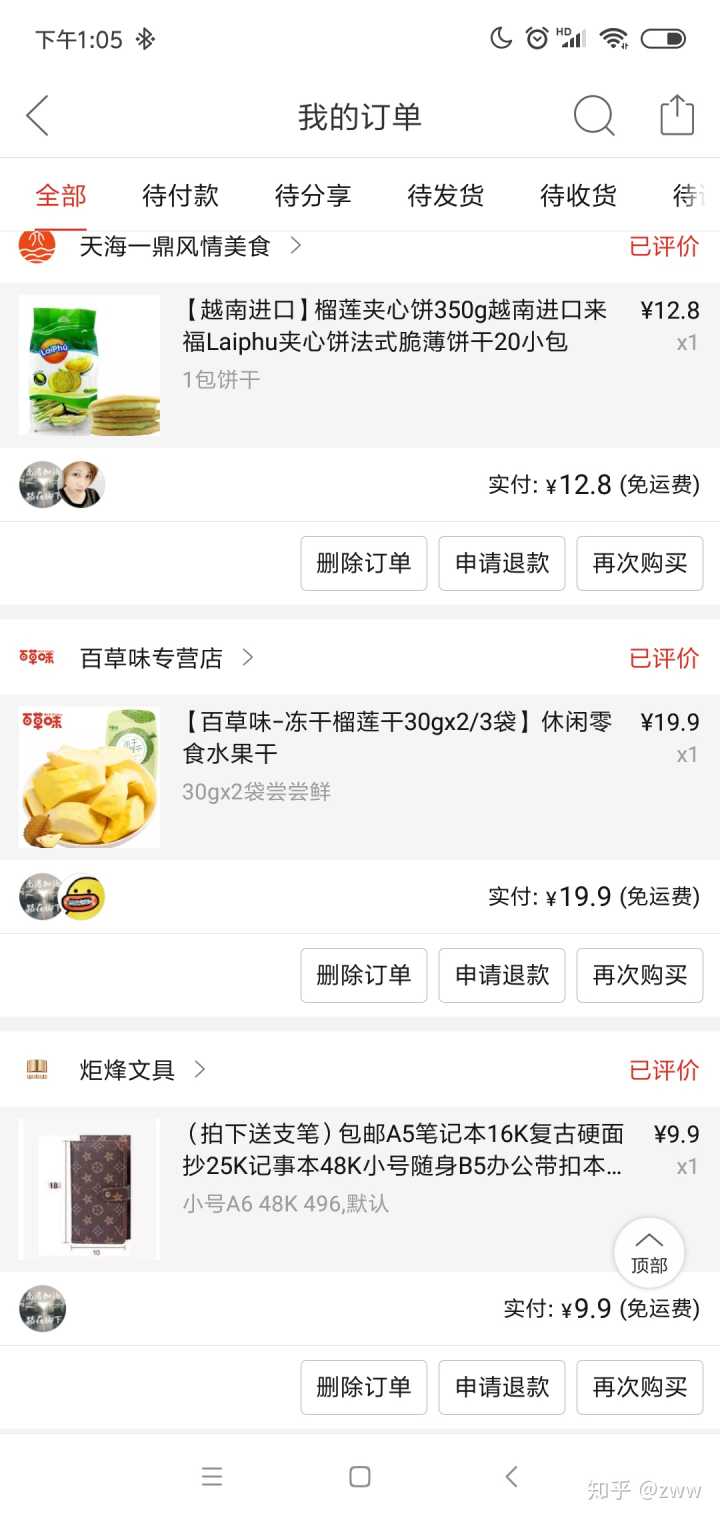
Task: Delete the ¥9.9 笔记本 order
Action: point(364,1387)
